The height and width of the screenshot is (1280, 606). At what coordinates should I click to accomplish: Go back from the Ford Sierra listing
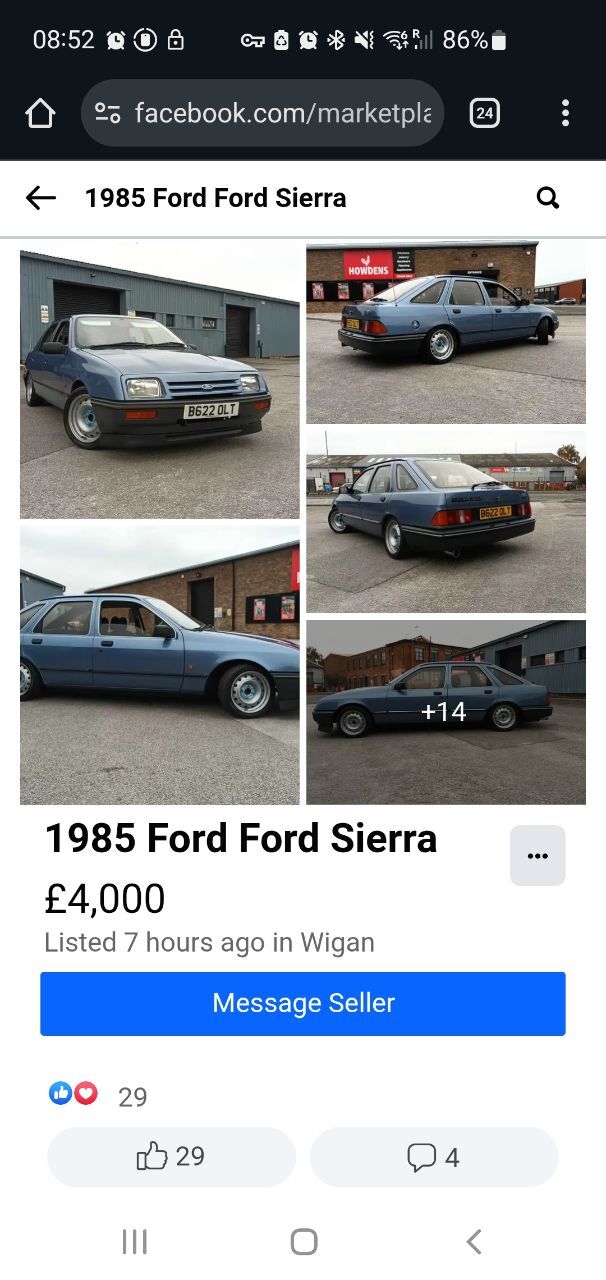point(41,198)
